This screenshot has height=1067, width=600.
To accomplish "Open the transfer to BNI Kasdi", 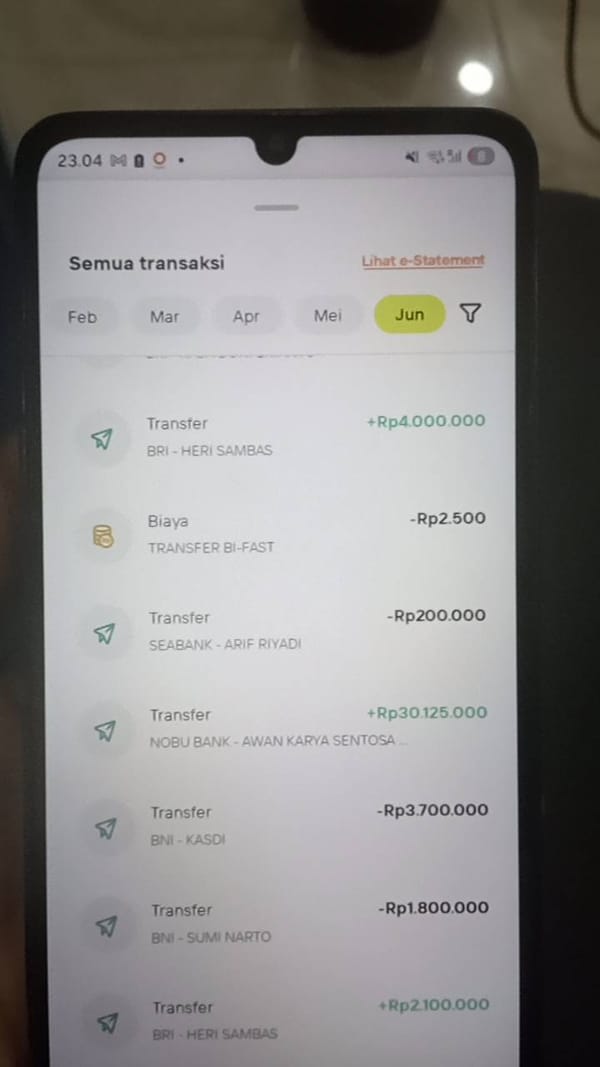I will [281, 825].
